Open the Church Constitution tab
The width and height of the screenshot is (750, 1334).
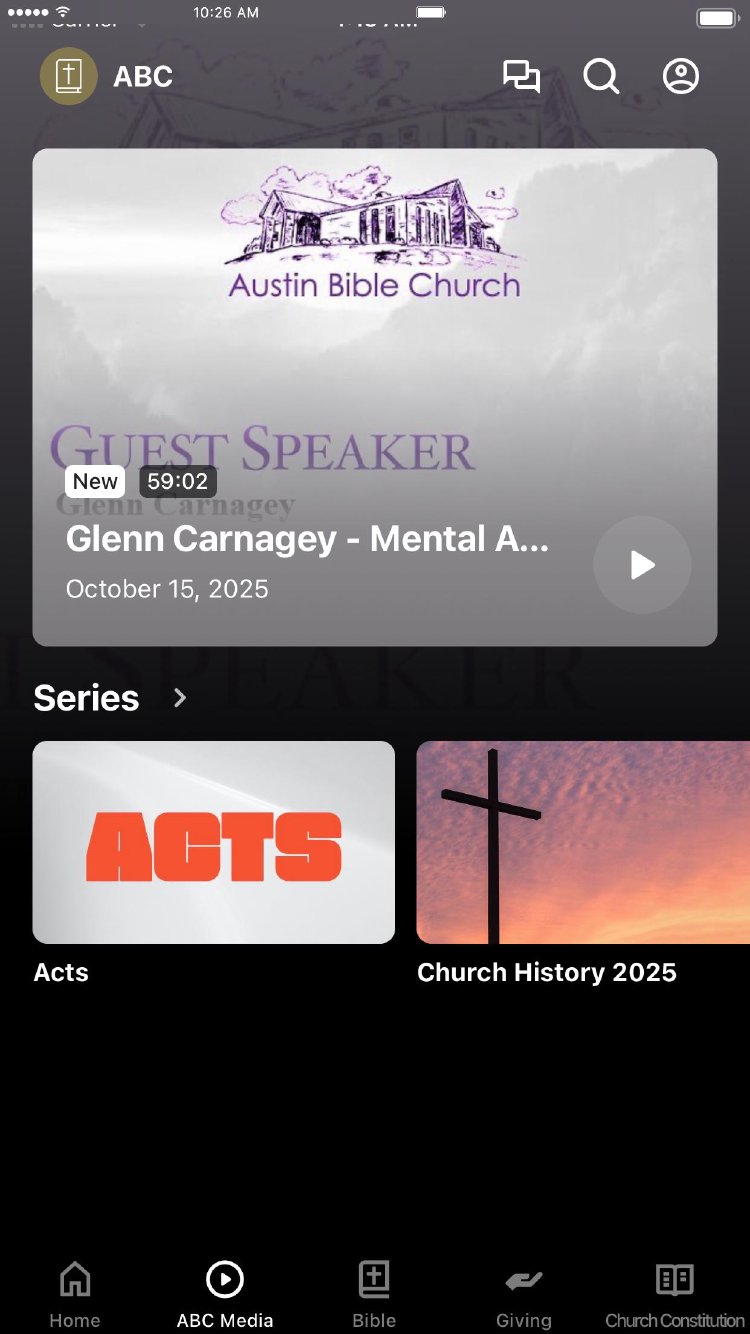[675, 1294]
